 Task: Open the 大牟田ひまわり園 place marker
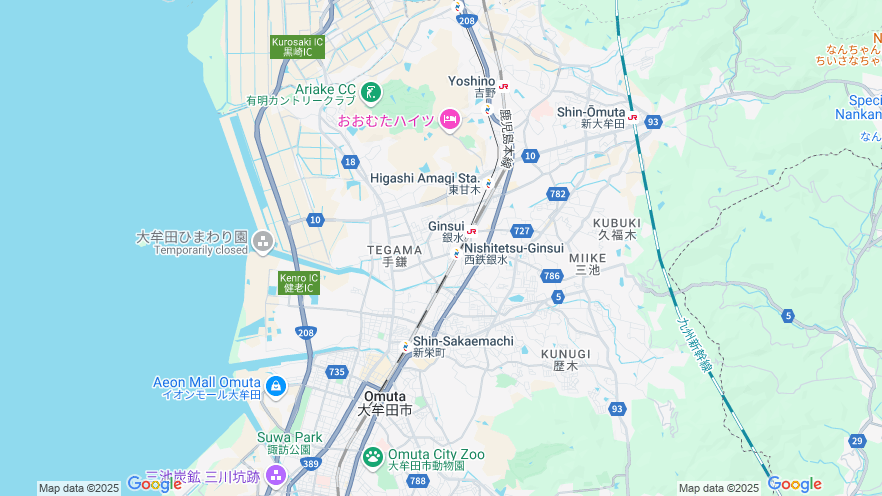(262, 240)
